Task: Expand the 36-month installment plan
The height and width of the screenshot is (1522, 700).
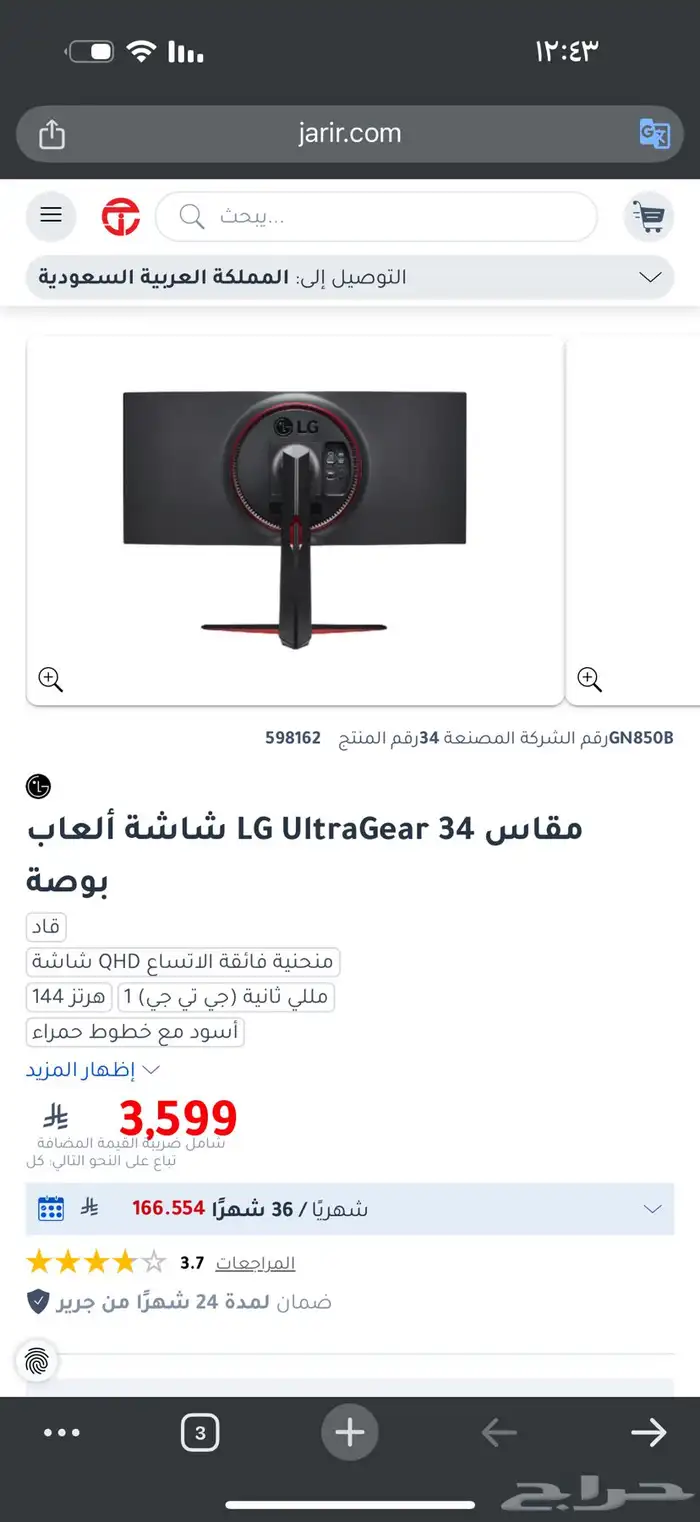Action: pyautogui.click(x=652, y=1209)
